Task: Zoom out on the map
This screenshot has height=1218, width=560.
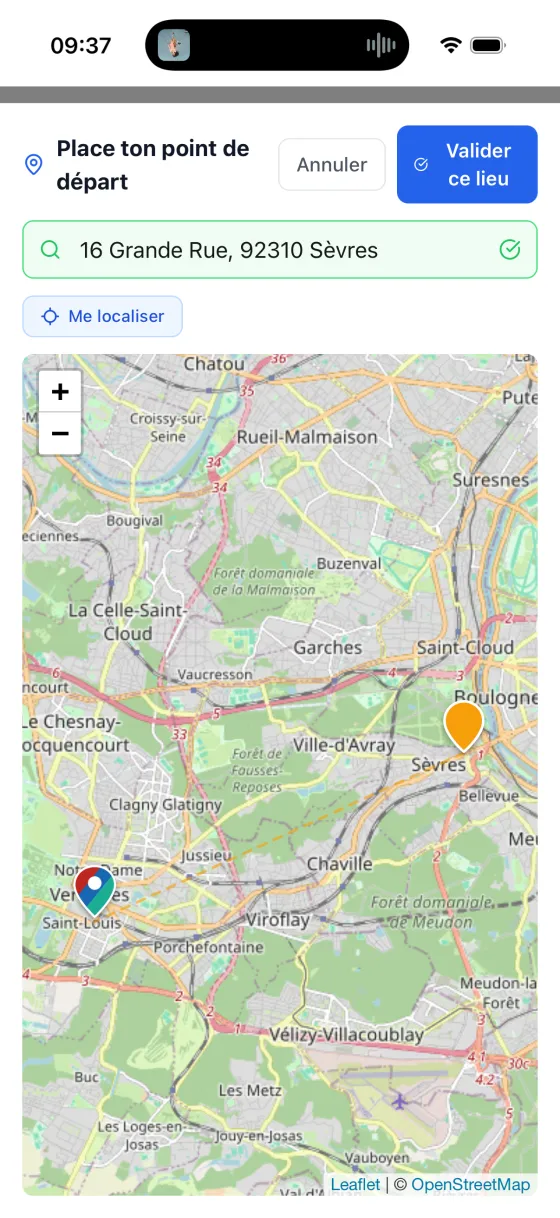Action: click(60, 433)
